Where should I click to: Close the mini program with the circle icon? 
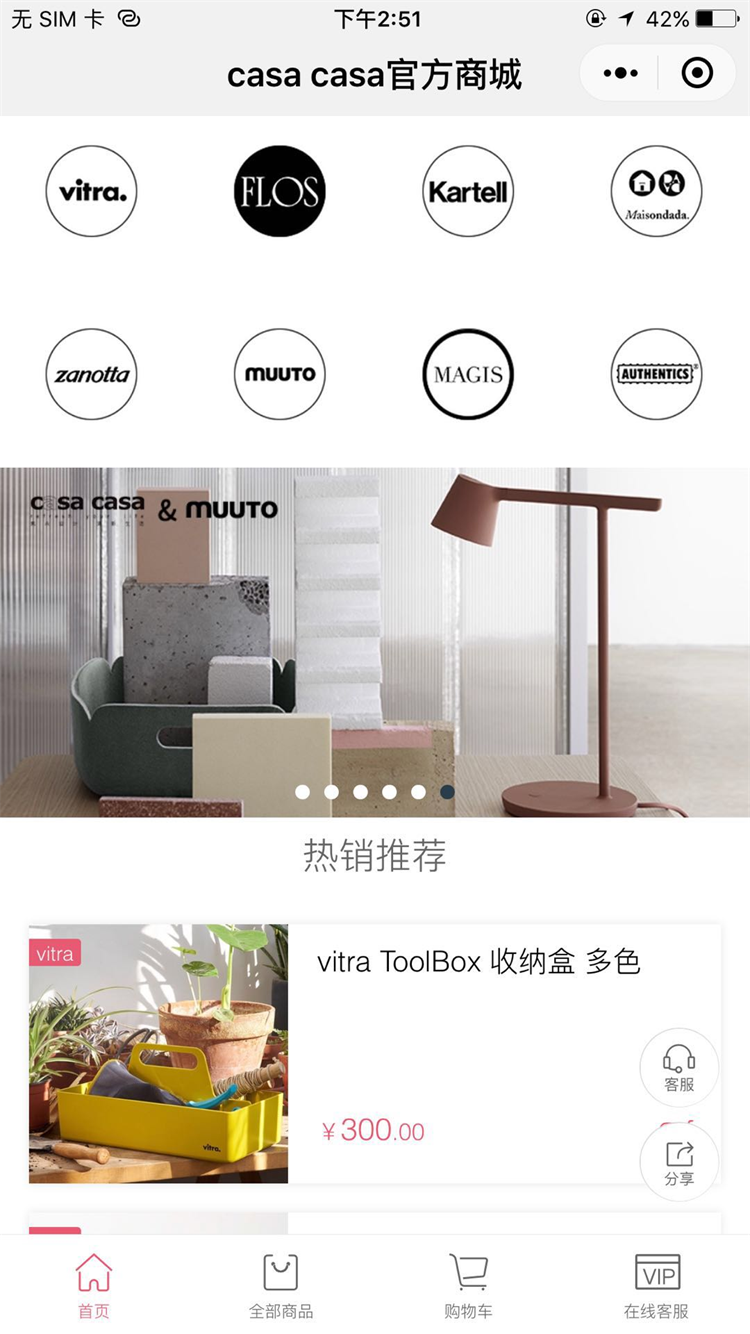pyautogui.click(x=696, y=73)
